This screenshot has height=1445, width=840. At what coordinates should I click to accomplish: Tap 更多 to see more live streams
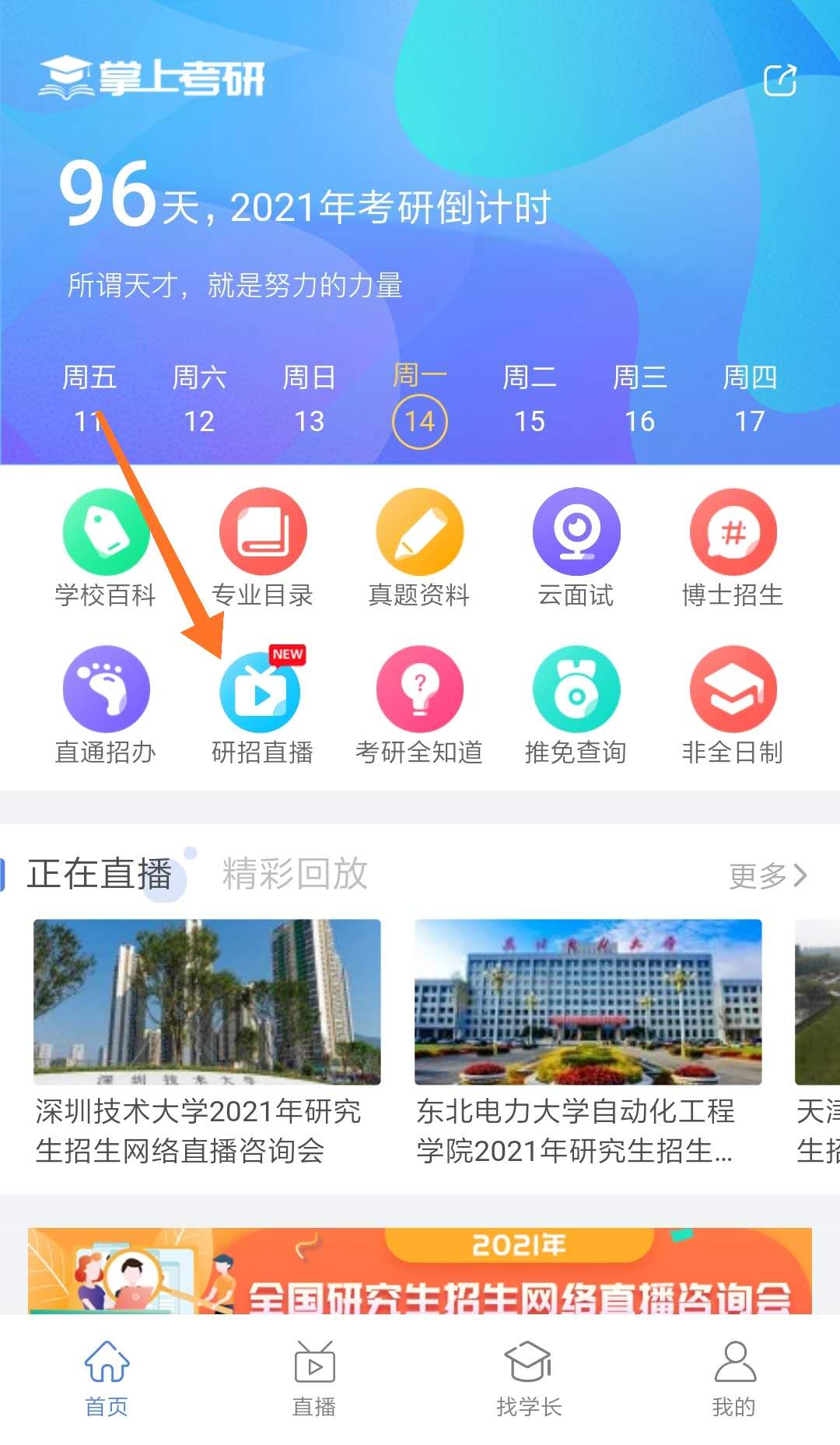click(x=768, y=876)
